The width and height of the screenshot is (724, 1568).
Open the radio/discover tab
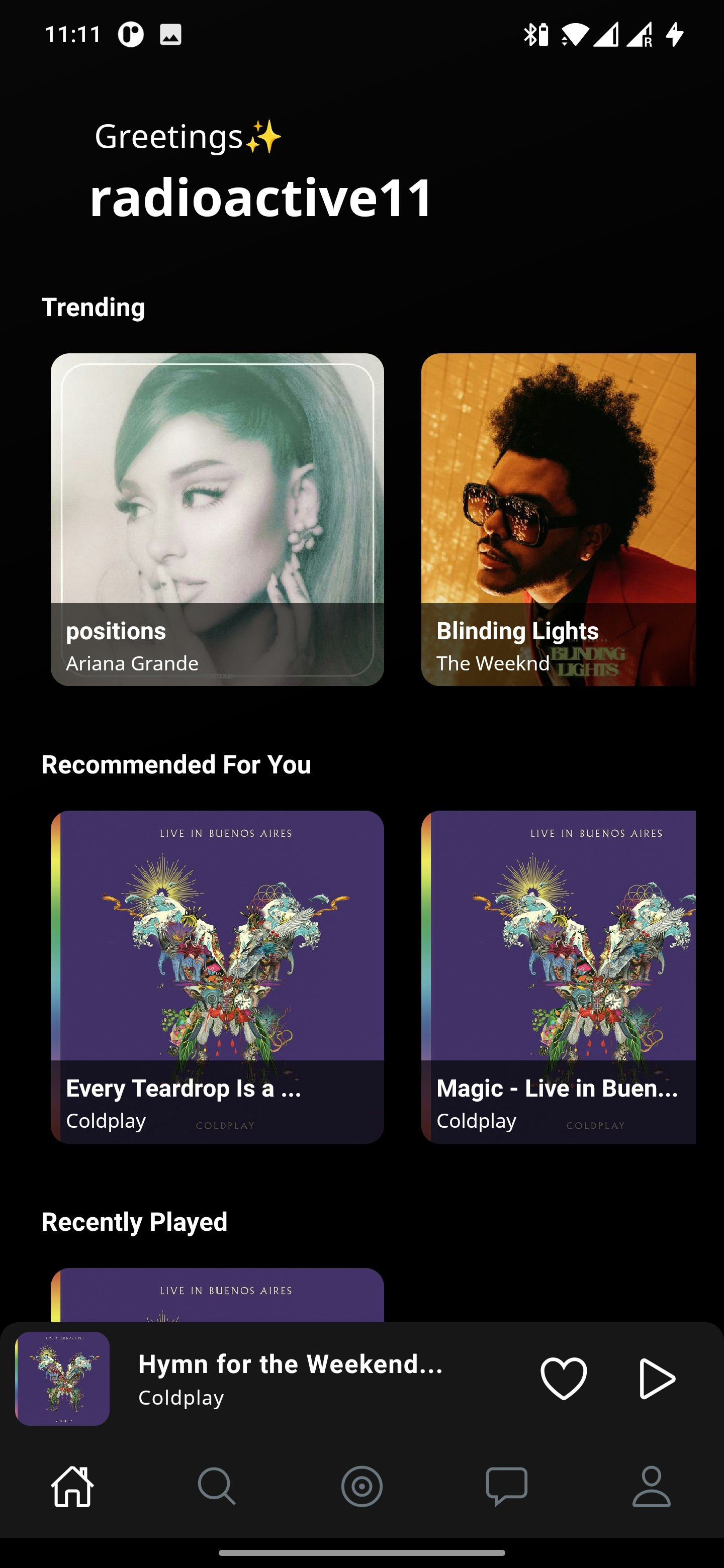(x=361, y=1487)
